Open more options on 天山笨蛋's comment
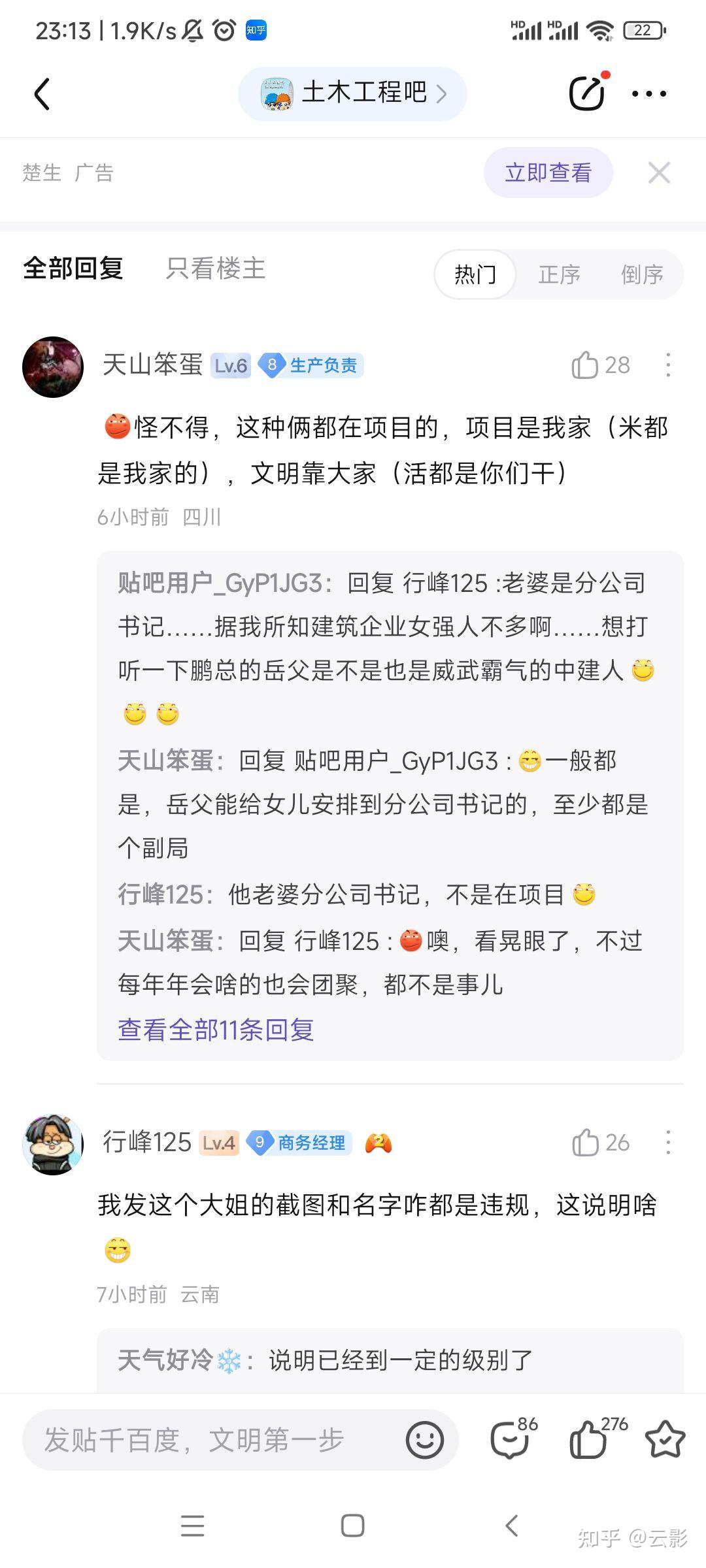The width and height of the screenshot is (706, 1568). 667,365
